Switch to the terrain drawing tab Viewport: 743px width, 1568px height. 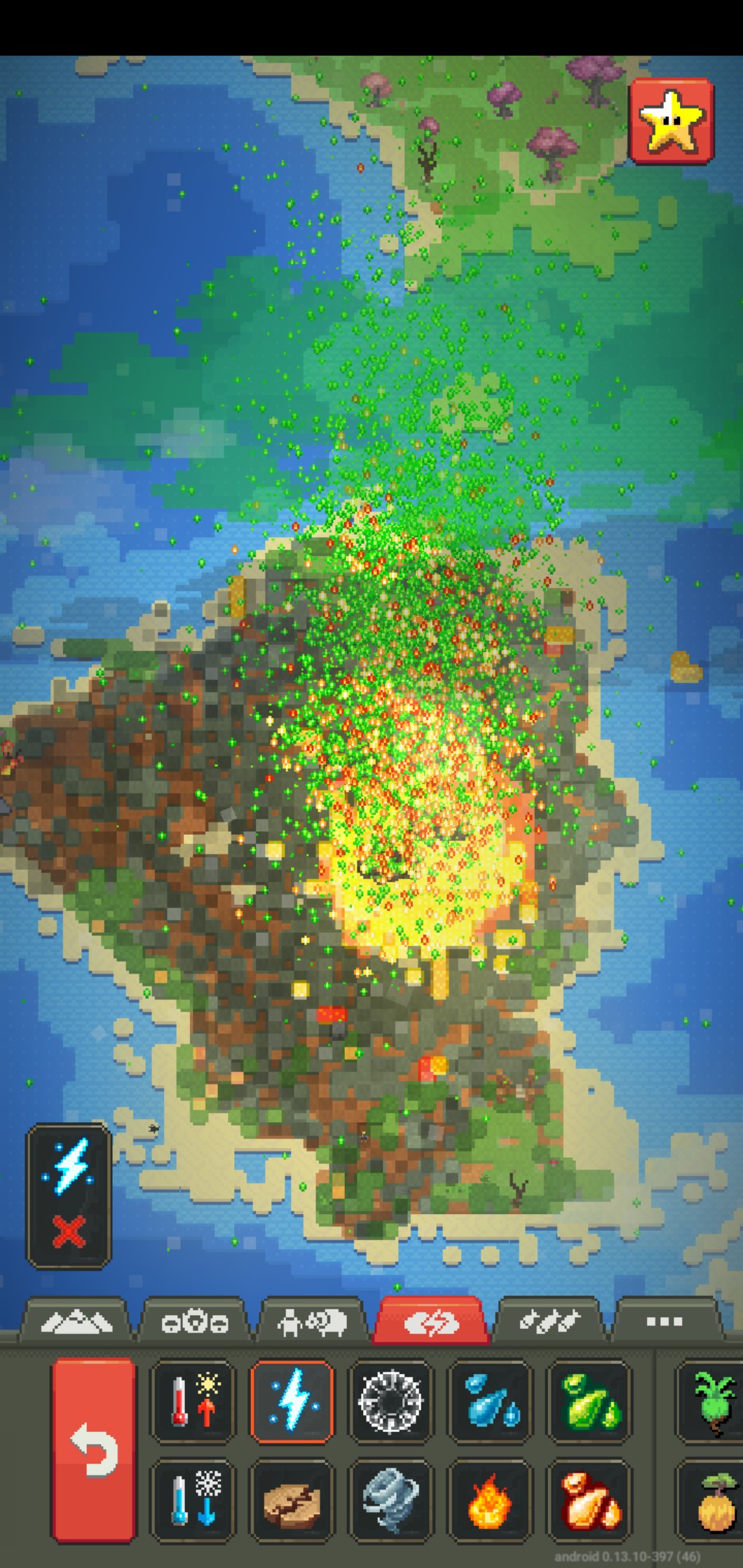(x=76, y=1323)
